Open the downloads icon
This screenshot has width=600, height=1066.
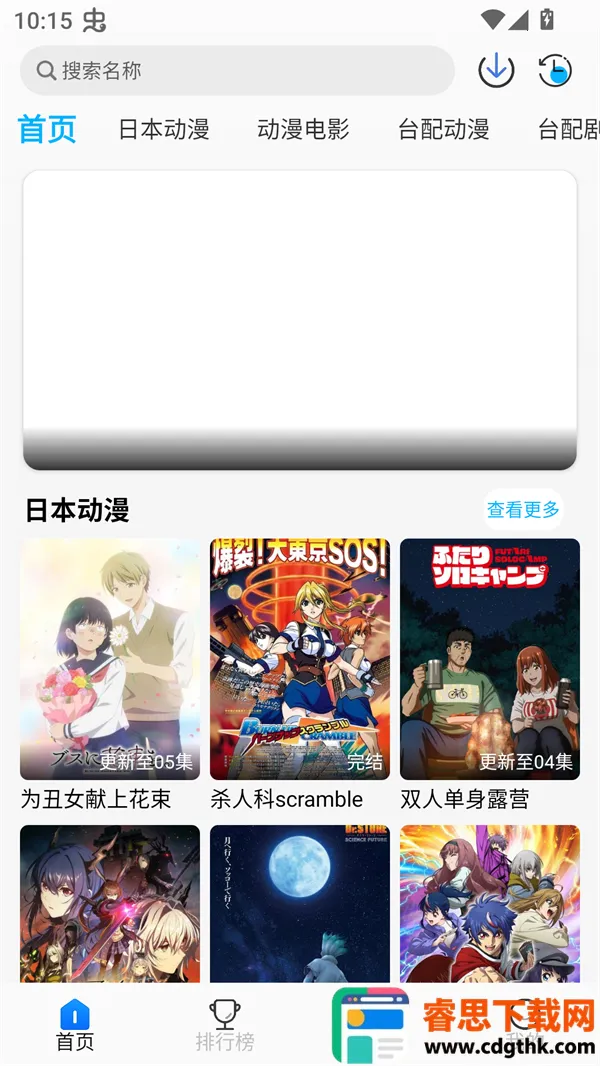tap(496, 70)
